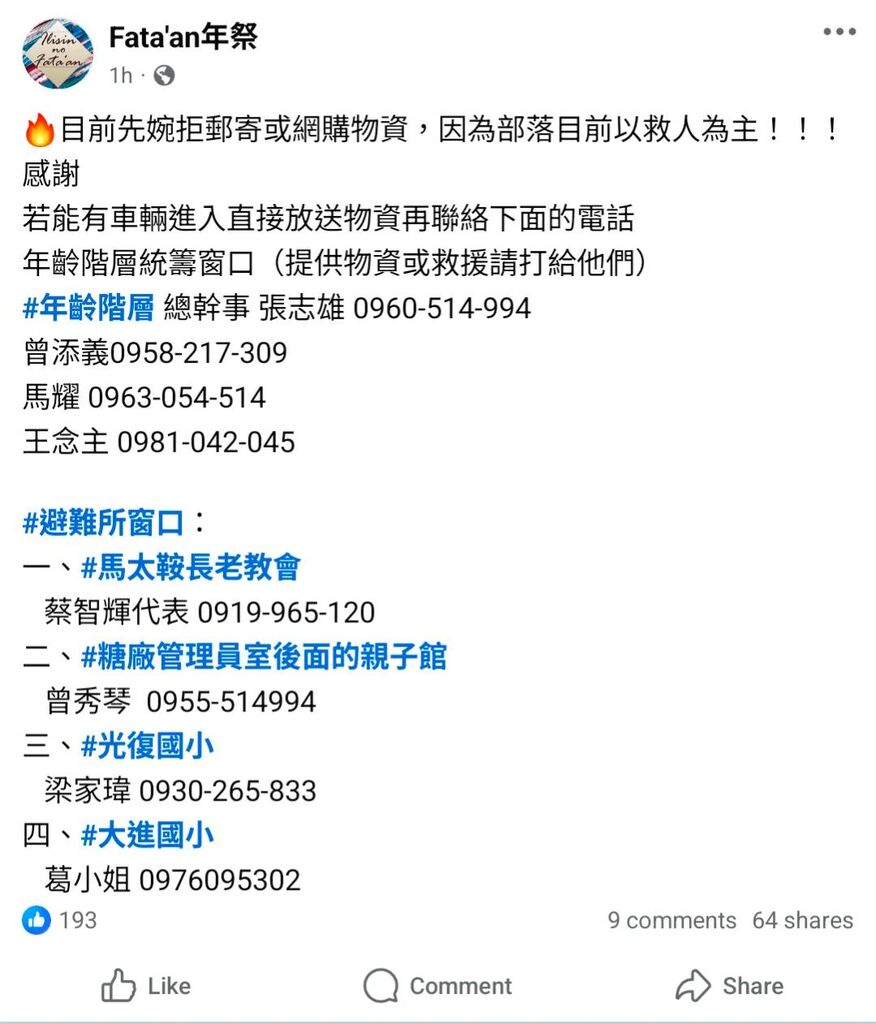The image size is (876, 1024).
Task: View the 64 shares
Action: click(x=803, y=920)
